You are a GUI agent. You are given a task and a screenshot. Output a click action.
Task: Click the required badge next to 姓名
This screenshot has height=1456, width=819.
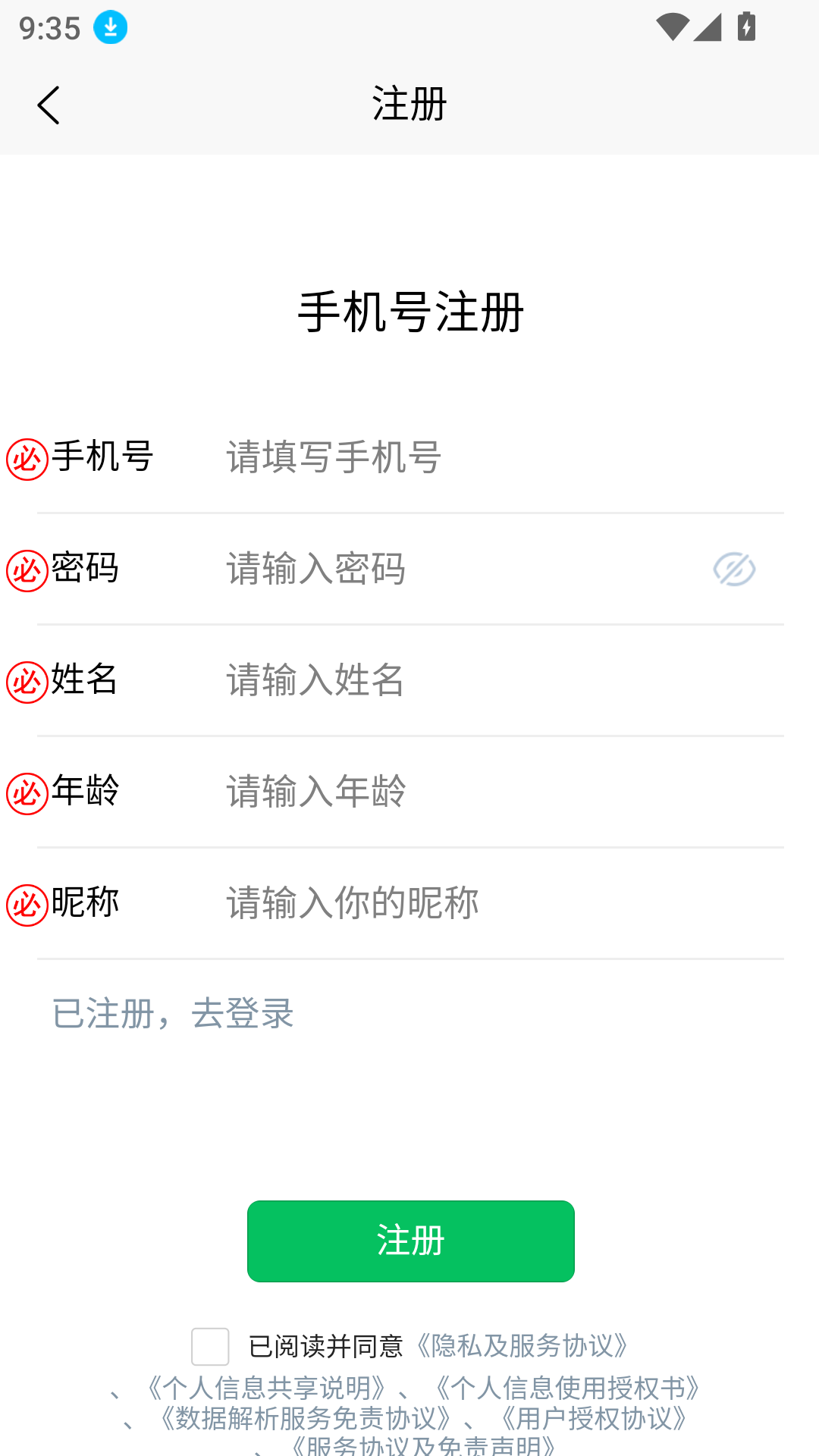tap(25, 681)
